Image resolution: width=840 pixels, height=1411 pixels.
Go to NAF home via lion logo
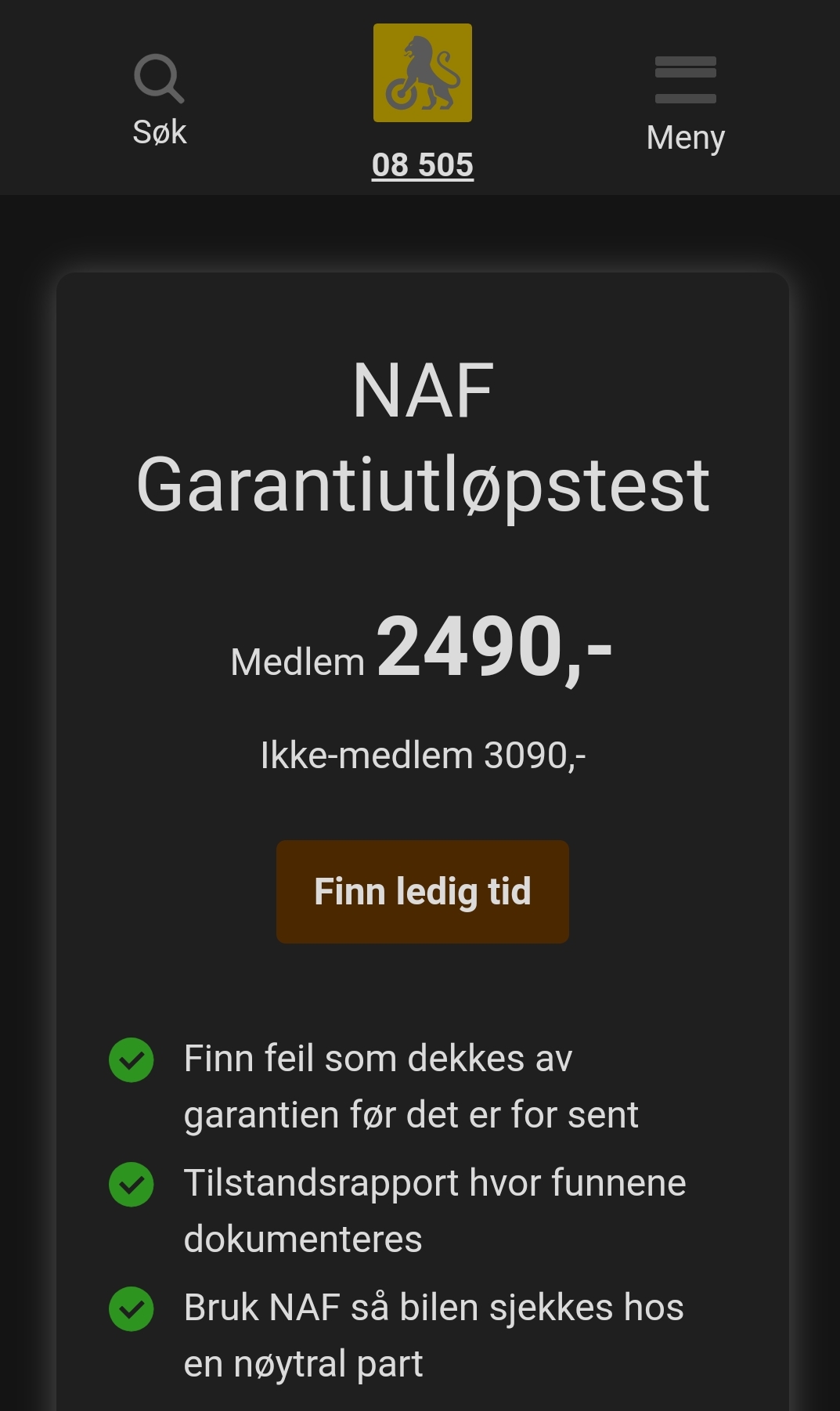(423, 73)
